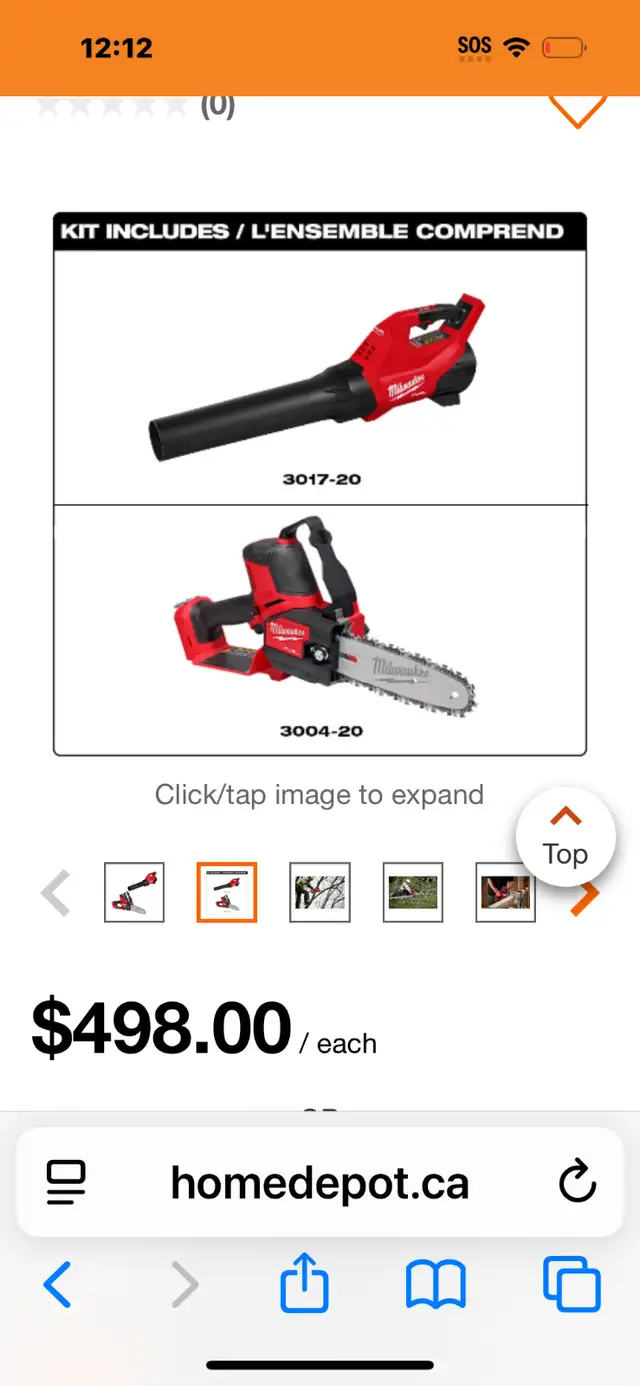This screenshot has height=1386, width=640.
Task: Select third thumbnail showing tree pruning
Action: pos(320,892)
